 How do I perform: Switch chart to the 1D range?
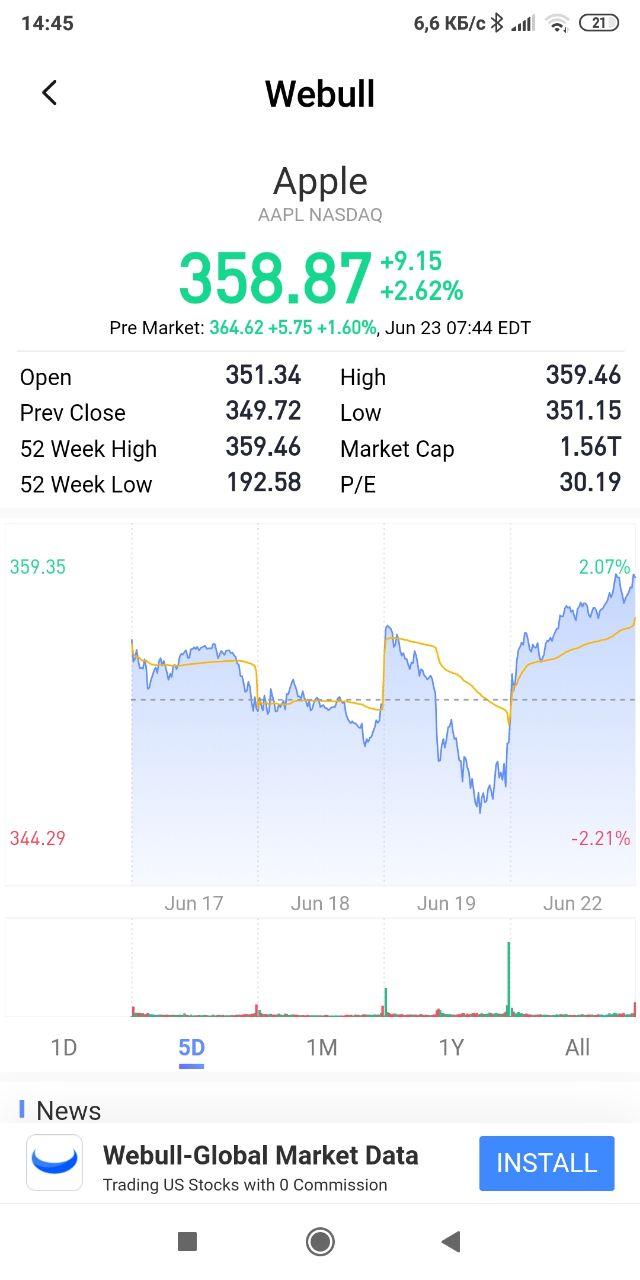(64, 1047)
